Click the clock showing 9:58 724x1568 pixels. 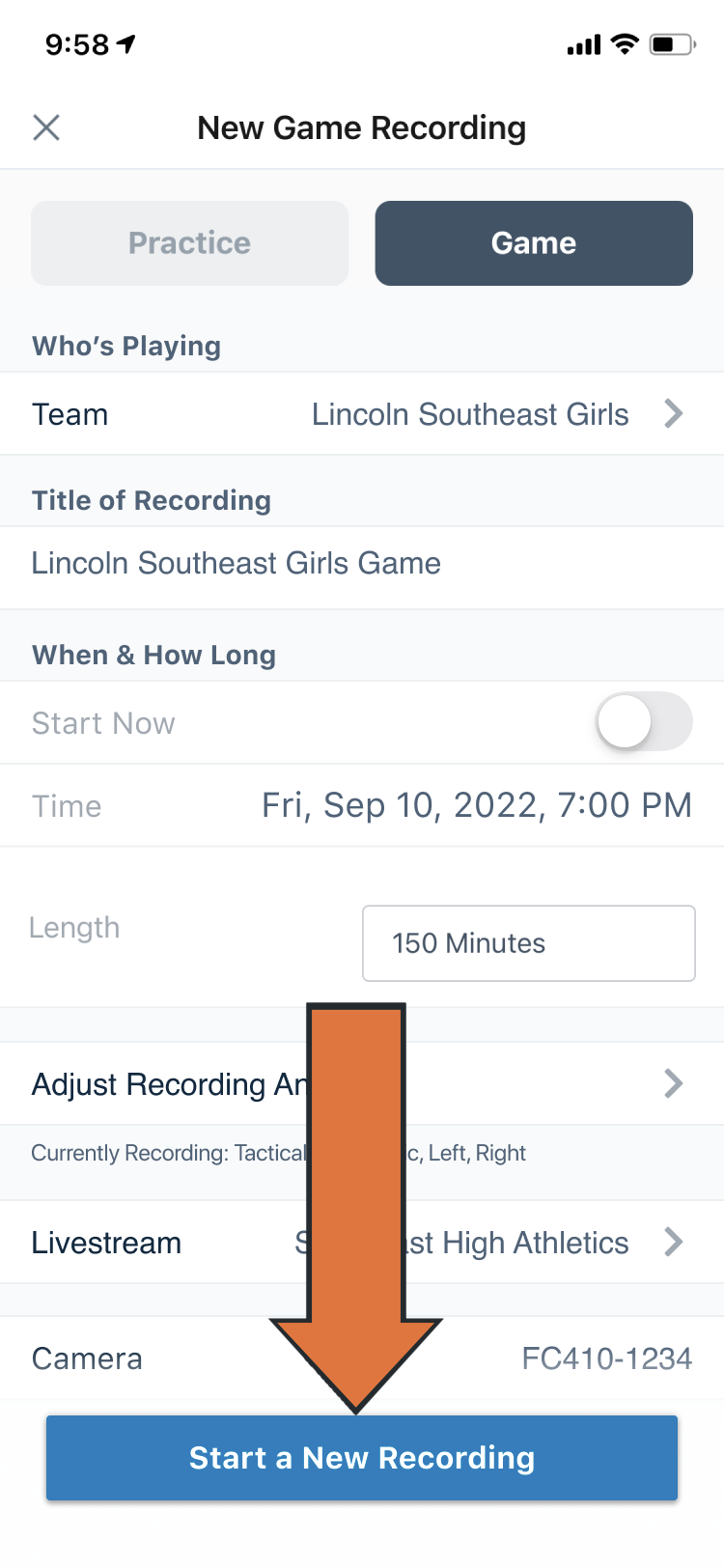pos(77,42)
